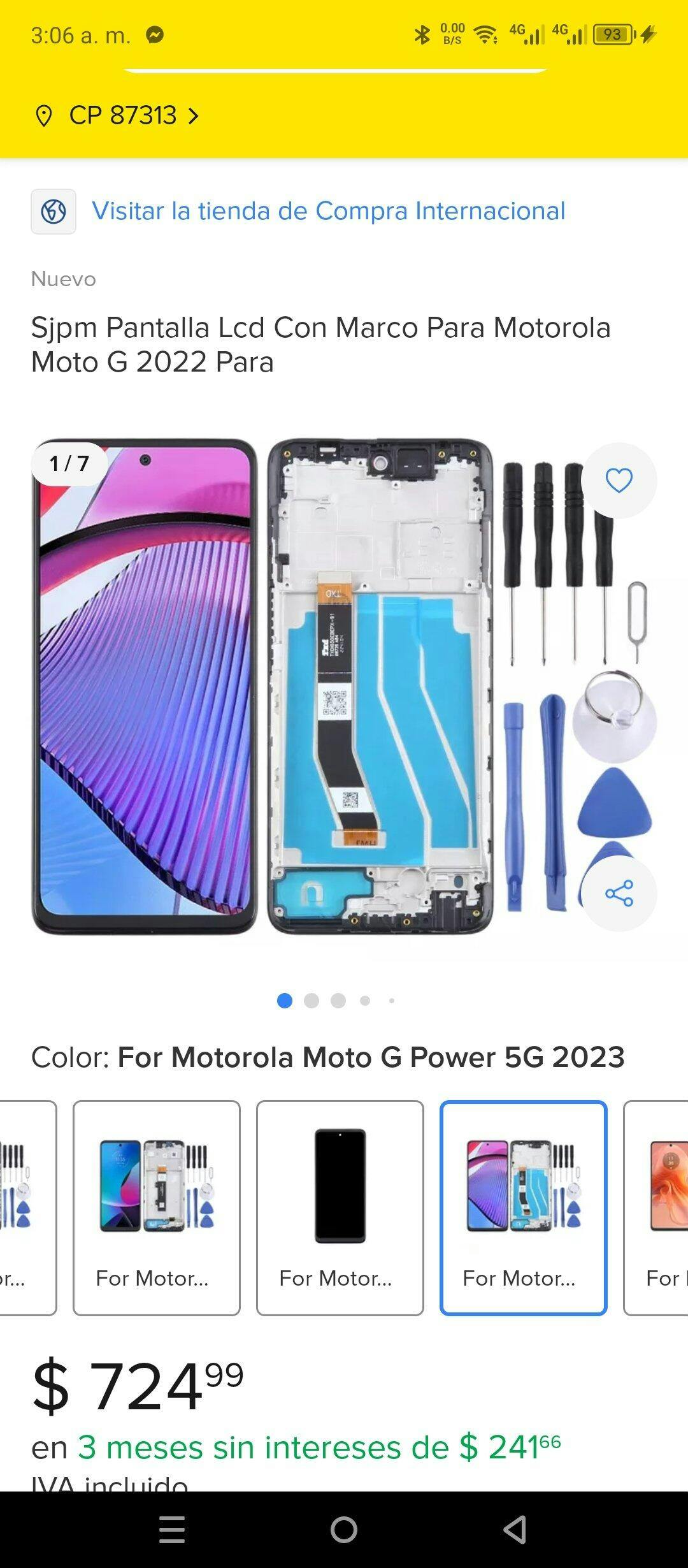Image resolution: width=688 pixels, height=1568 pixels.
Task: Share this product listing
Action: 619,893
